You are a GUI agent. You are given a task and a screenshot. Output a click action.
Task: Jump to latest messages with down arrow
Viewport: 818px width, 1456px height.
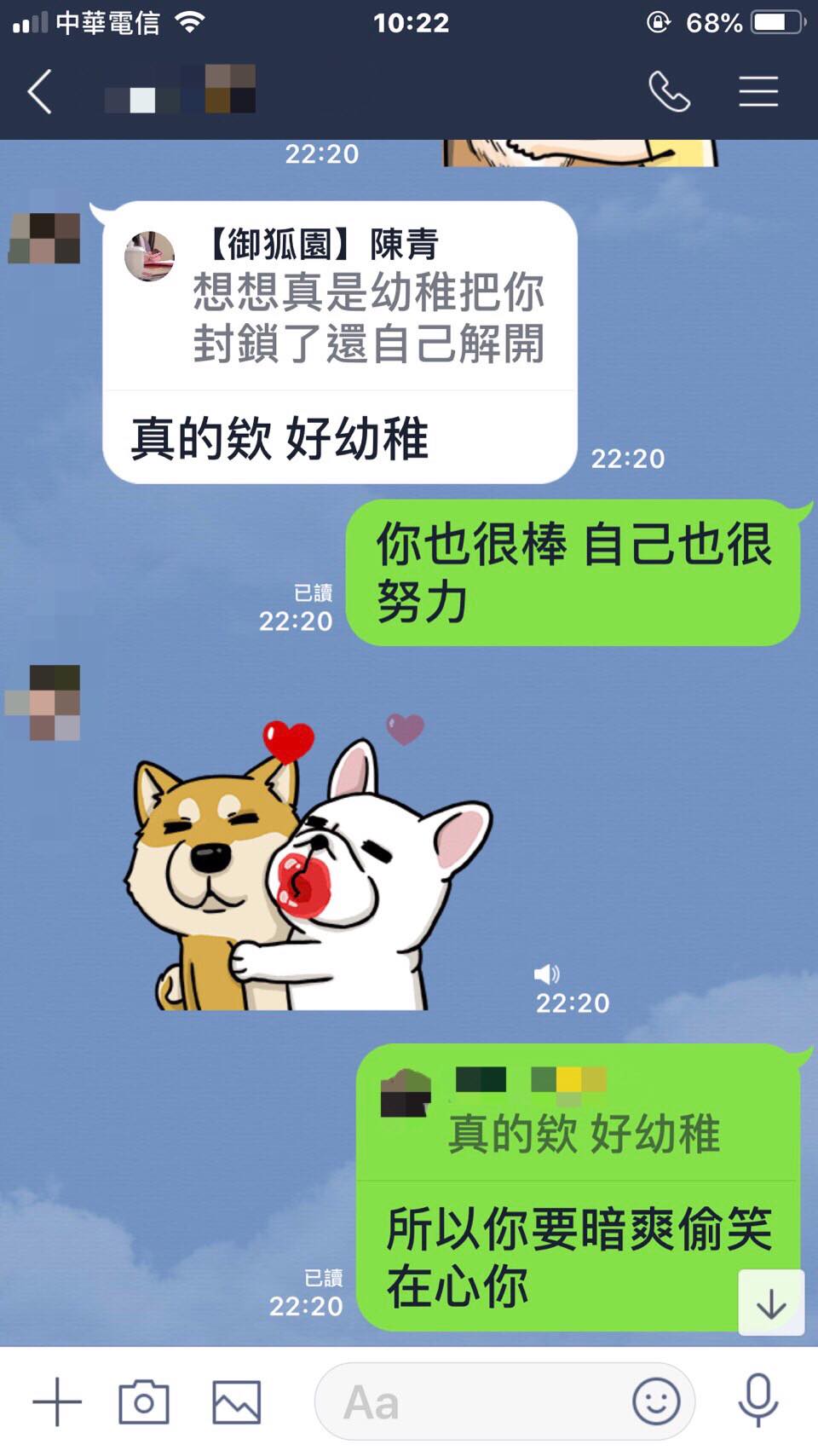pos(770,1303)
